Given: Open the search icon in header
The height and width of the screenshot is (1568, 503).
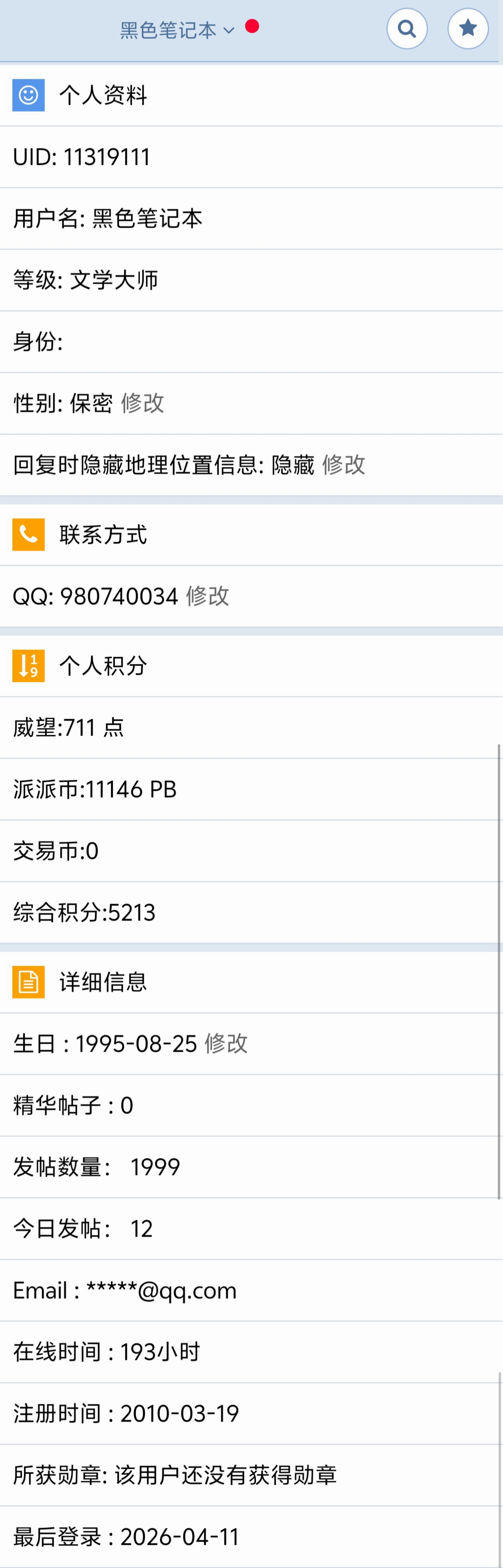Looking at the screenshot, I should (407, 28).
